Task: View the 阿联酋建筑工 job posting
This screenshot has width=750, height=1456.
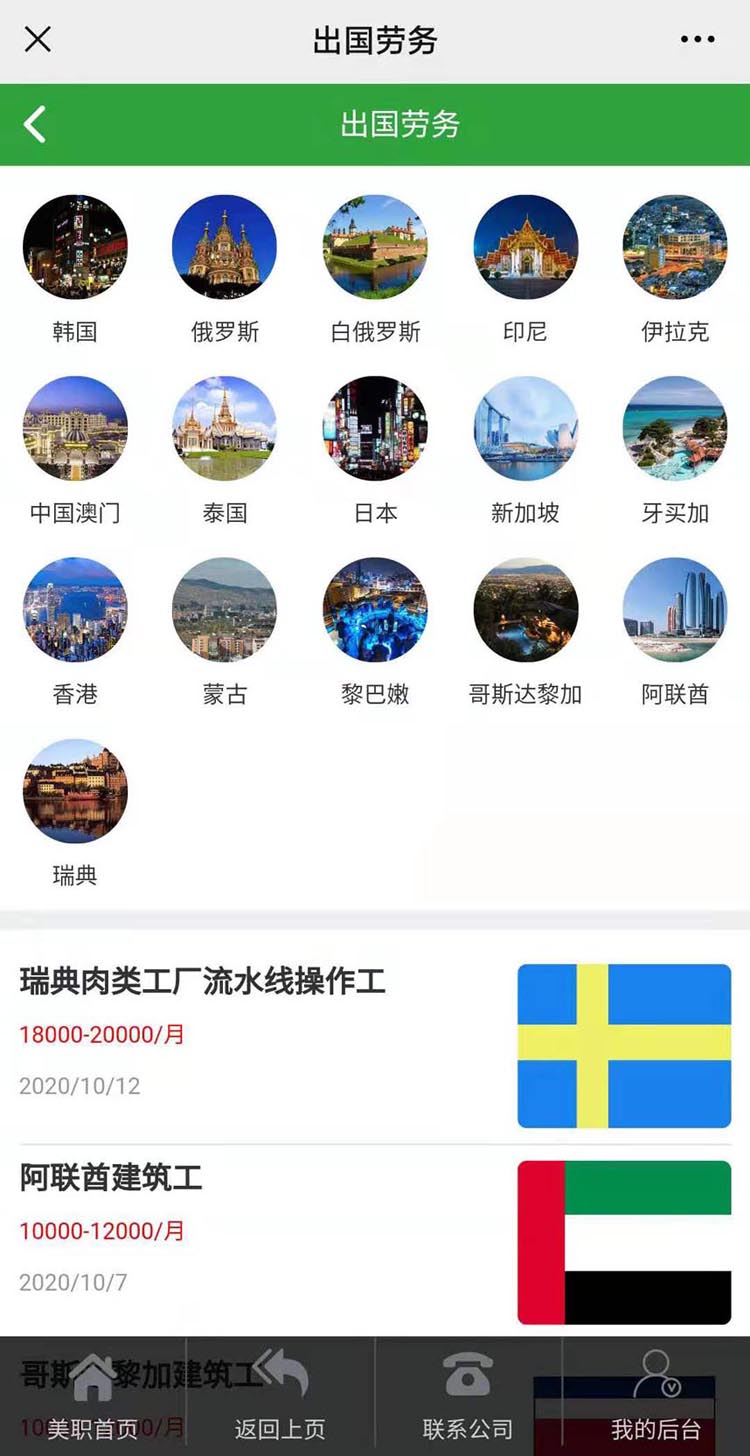Action: point(375,1242)
